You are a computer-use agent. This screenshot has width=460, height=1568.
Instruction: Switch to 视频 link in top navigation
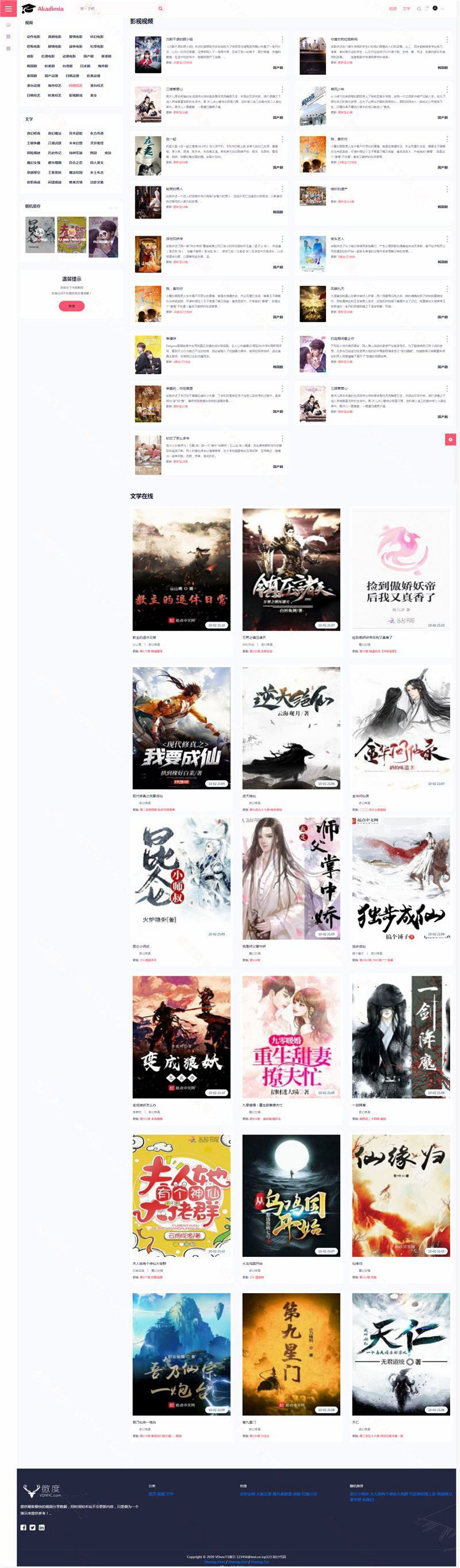(x=393, y=9)
